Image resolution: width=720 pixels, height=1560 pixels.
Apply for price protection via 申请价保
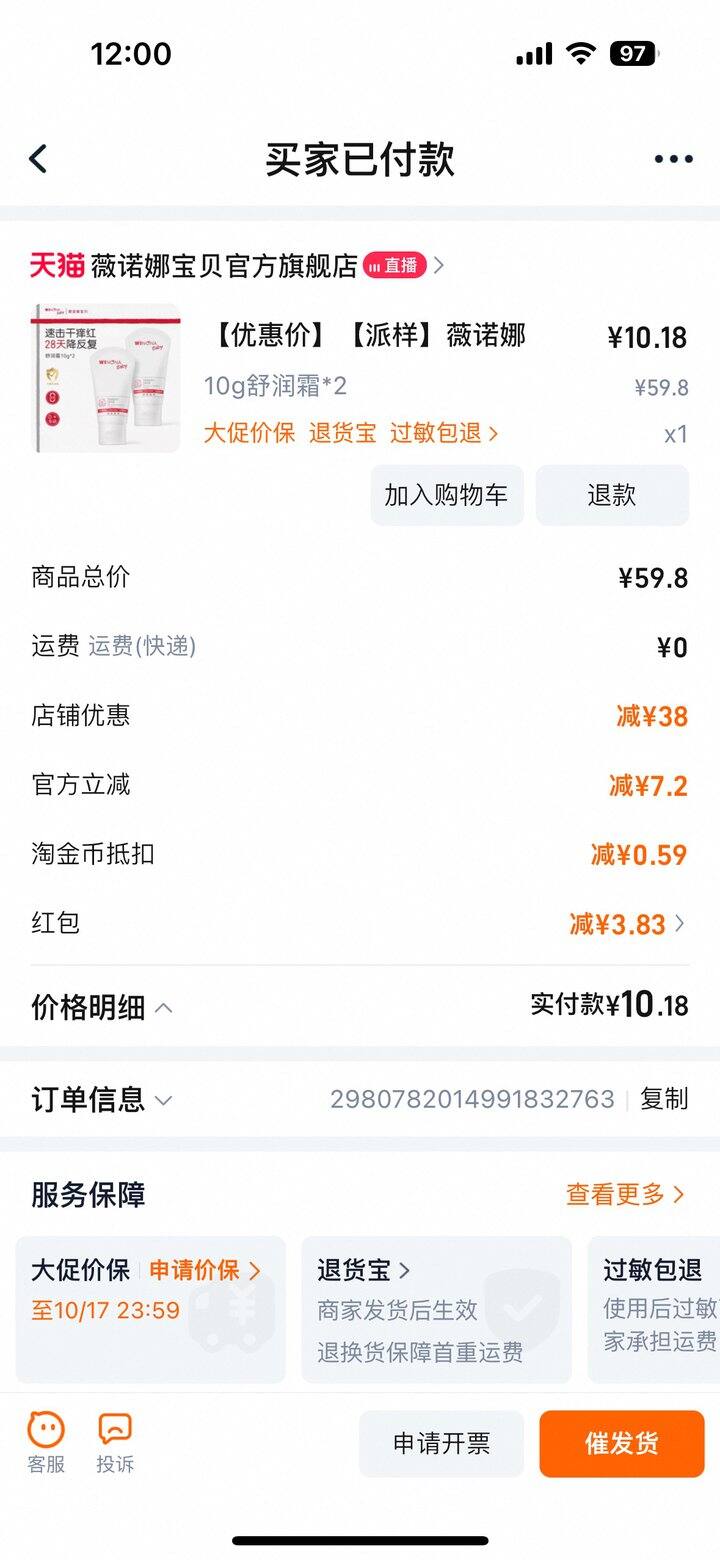click(204, 1270)
